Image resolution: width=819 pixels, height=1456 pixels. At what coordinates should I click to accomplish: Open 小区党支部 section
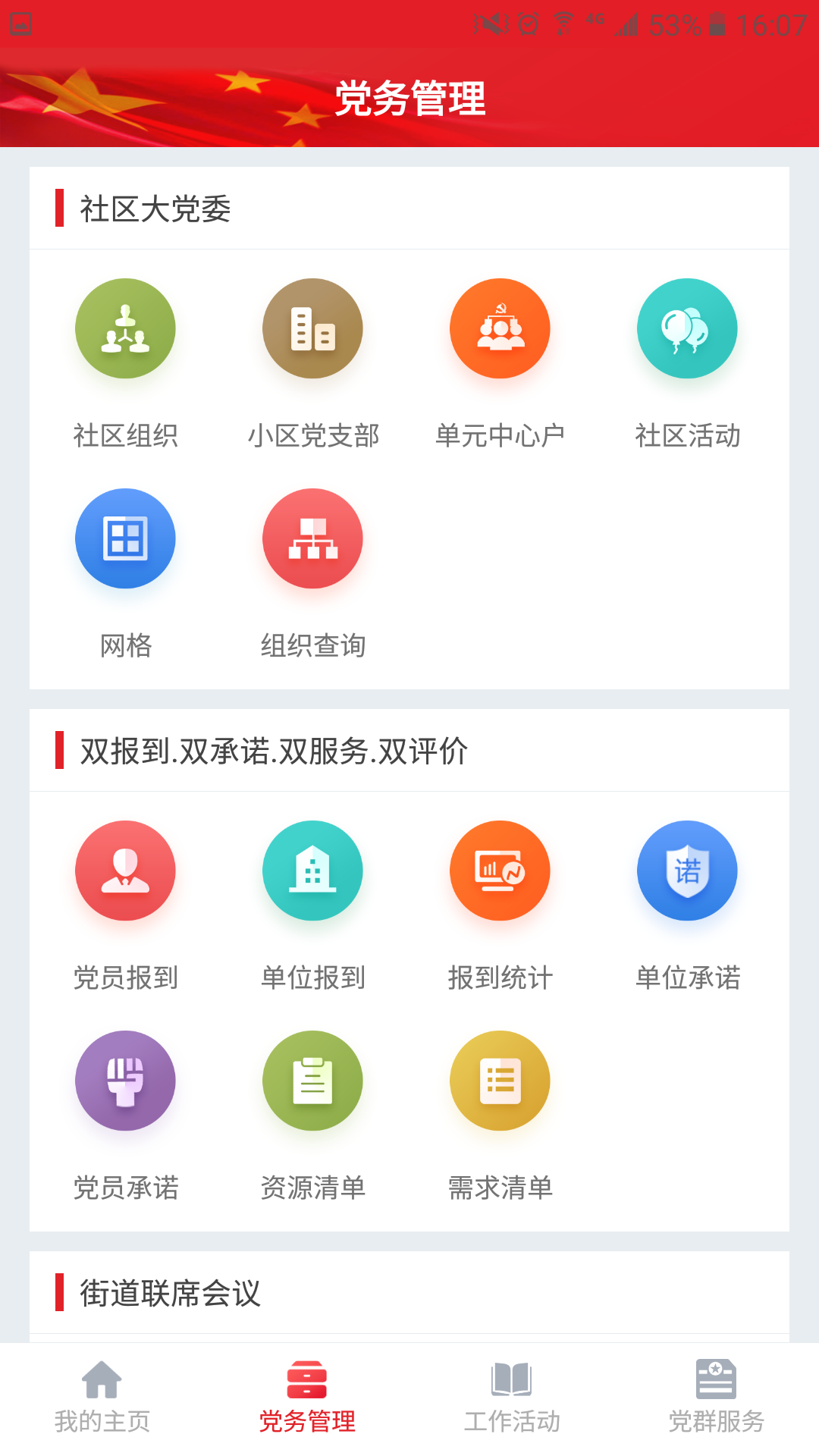tap(312, 329)
